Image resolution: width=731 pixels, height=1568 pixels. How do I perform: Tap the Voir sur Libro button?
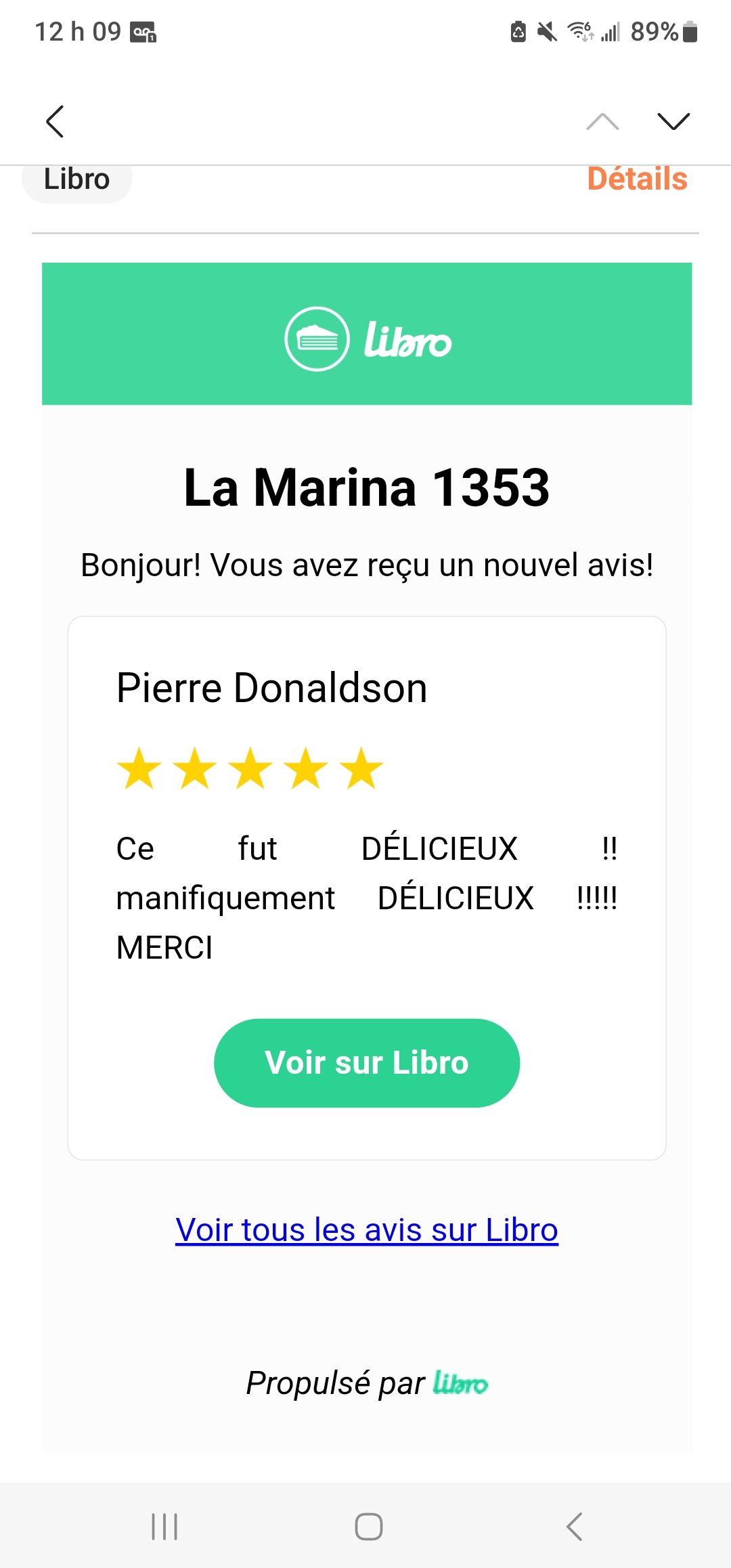click(x=367, y=1063)
